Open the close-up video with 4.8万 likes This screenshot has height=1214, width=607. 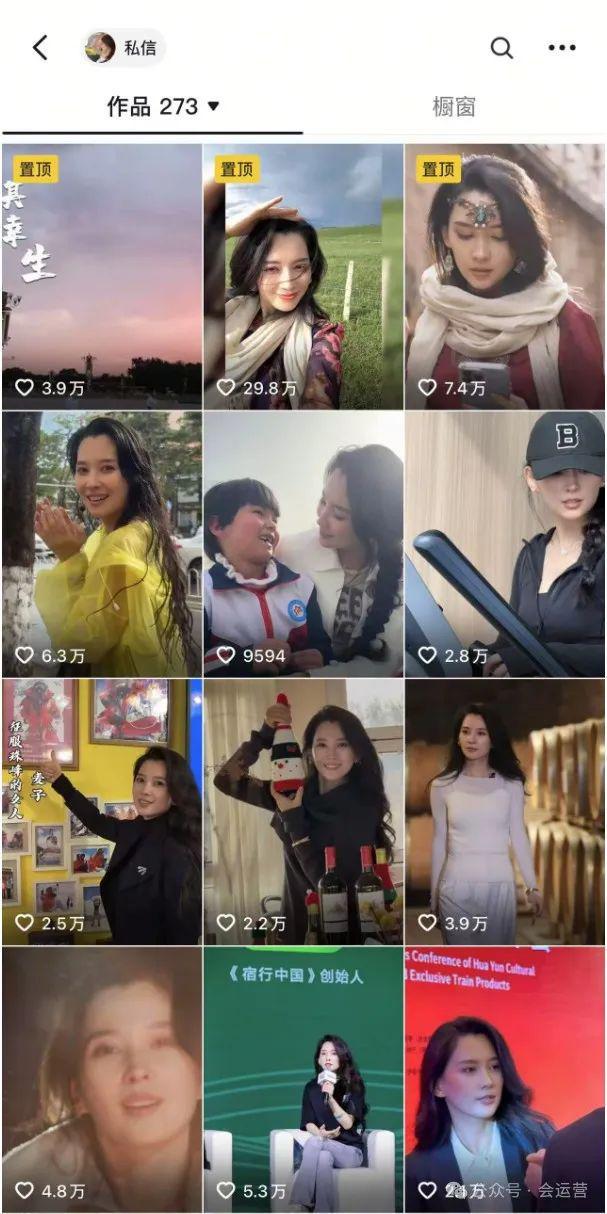point(101,1080)
